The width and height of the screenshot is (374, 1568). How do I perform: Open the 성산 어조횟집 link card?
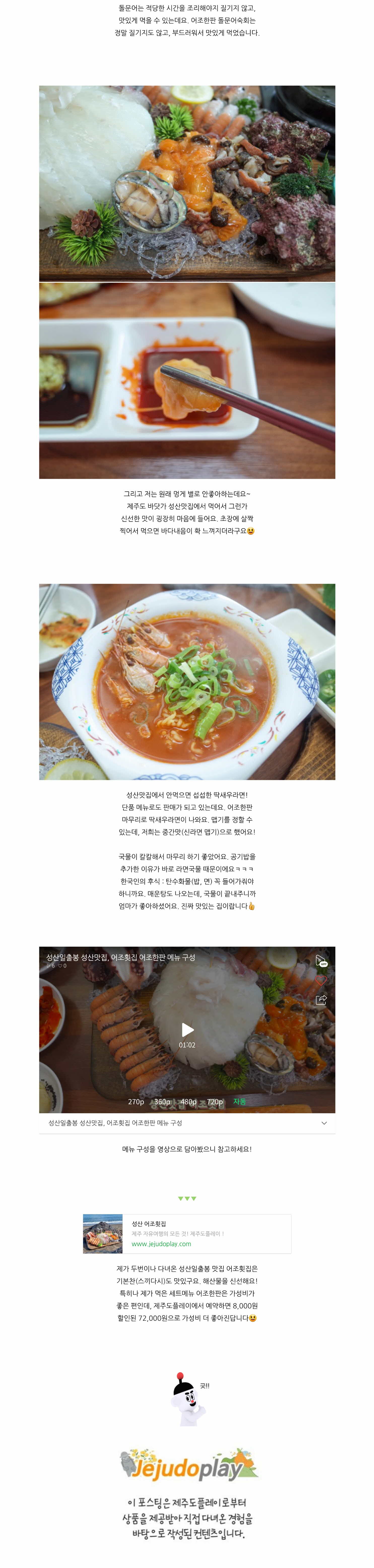click(186, 1234)
